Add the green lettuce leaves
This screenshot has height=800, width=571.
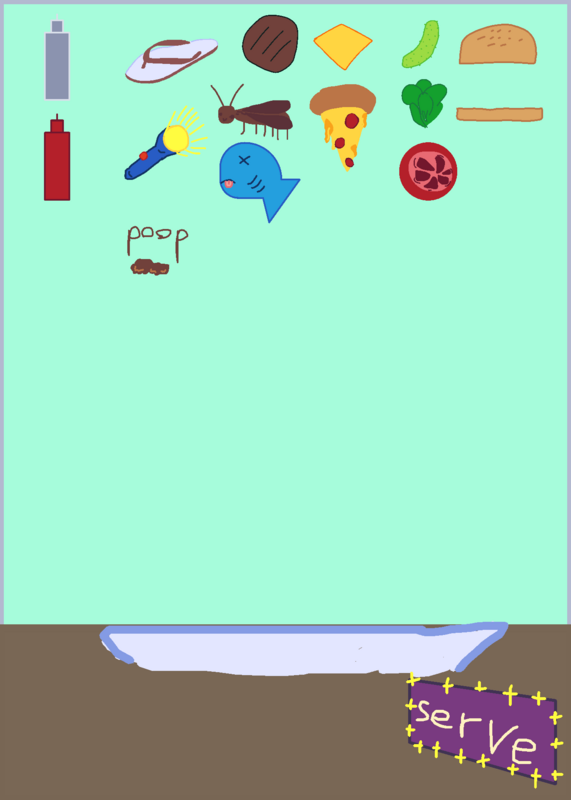coord(424,103)
